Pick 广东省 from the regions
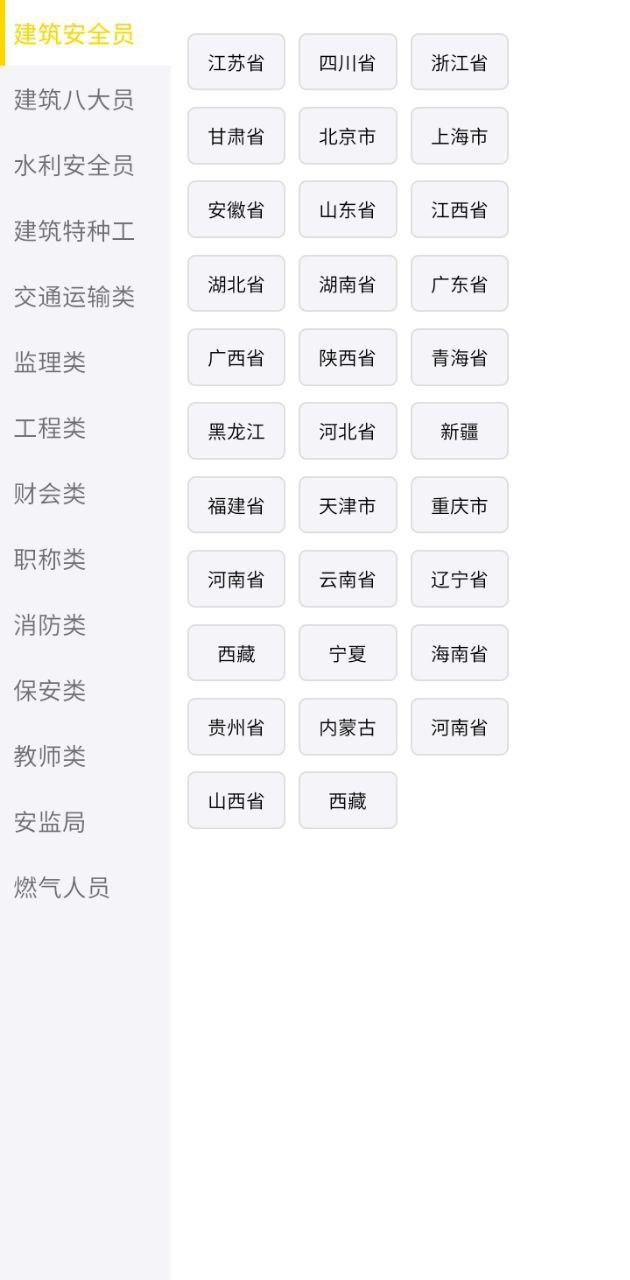 coord(460,284)
